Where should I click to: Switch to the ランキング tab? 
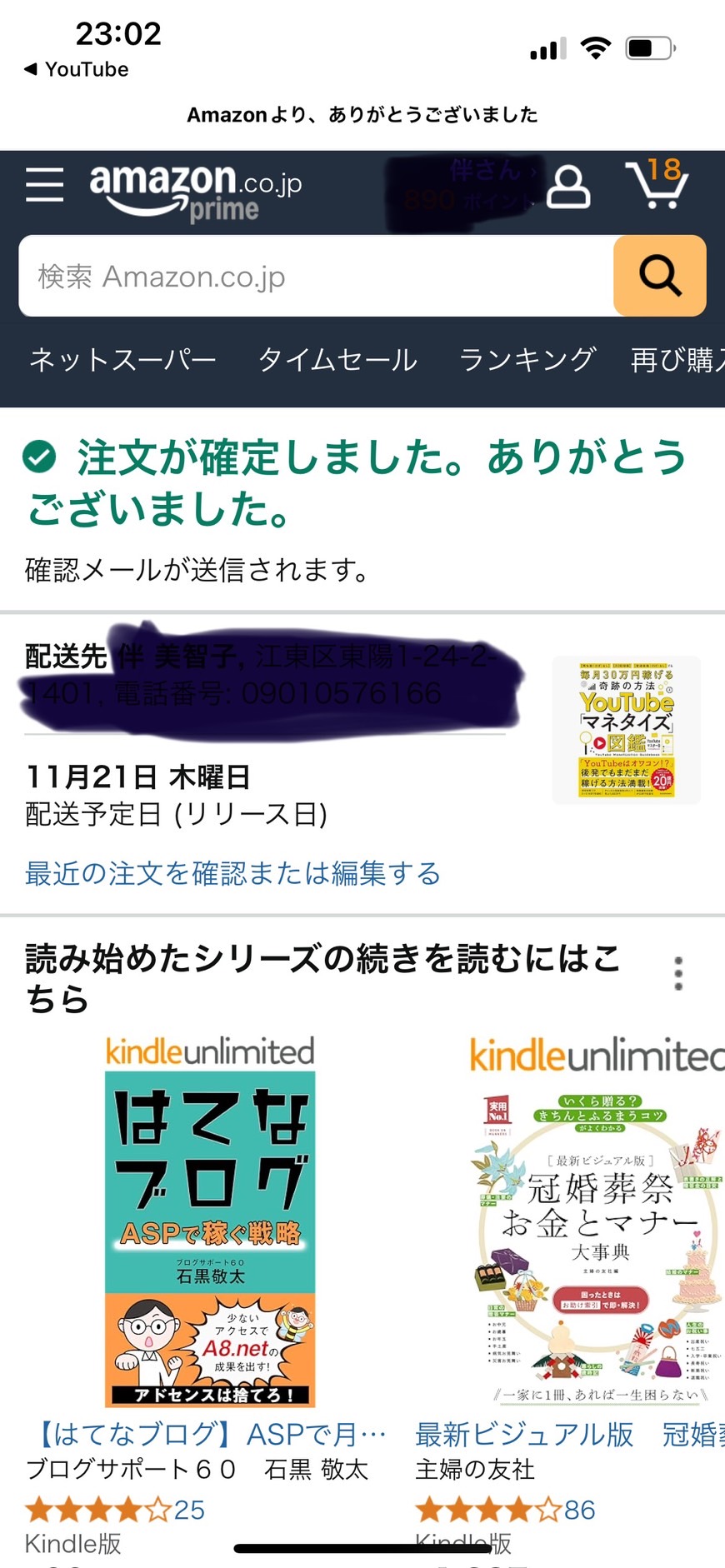527,360
